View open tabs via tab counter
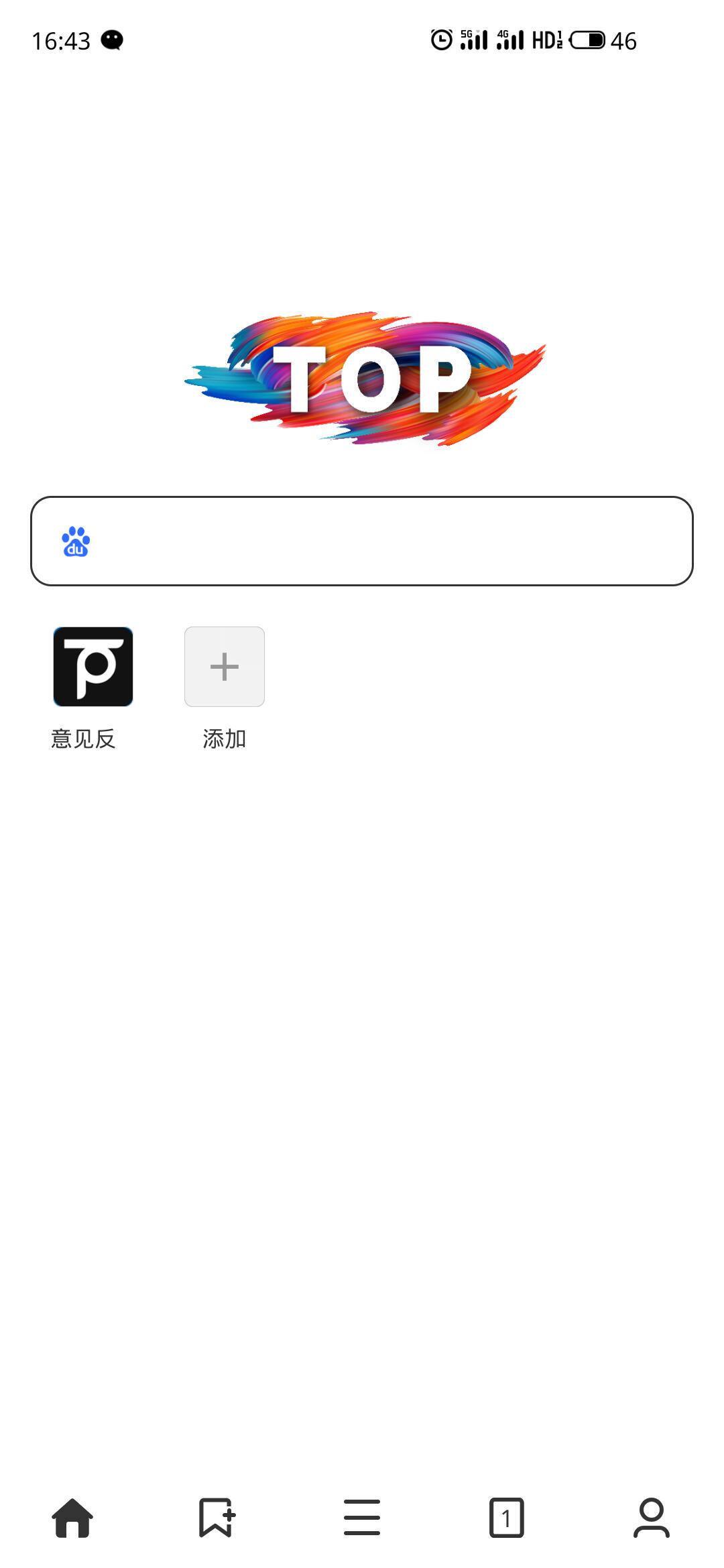This screenshot has height=1568, width=724. tap(506, 1518)
